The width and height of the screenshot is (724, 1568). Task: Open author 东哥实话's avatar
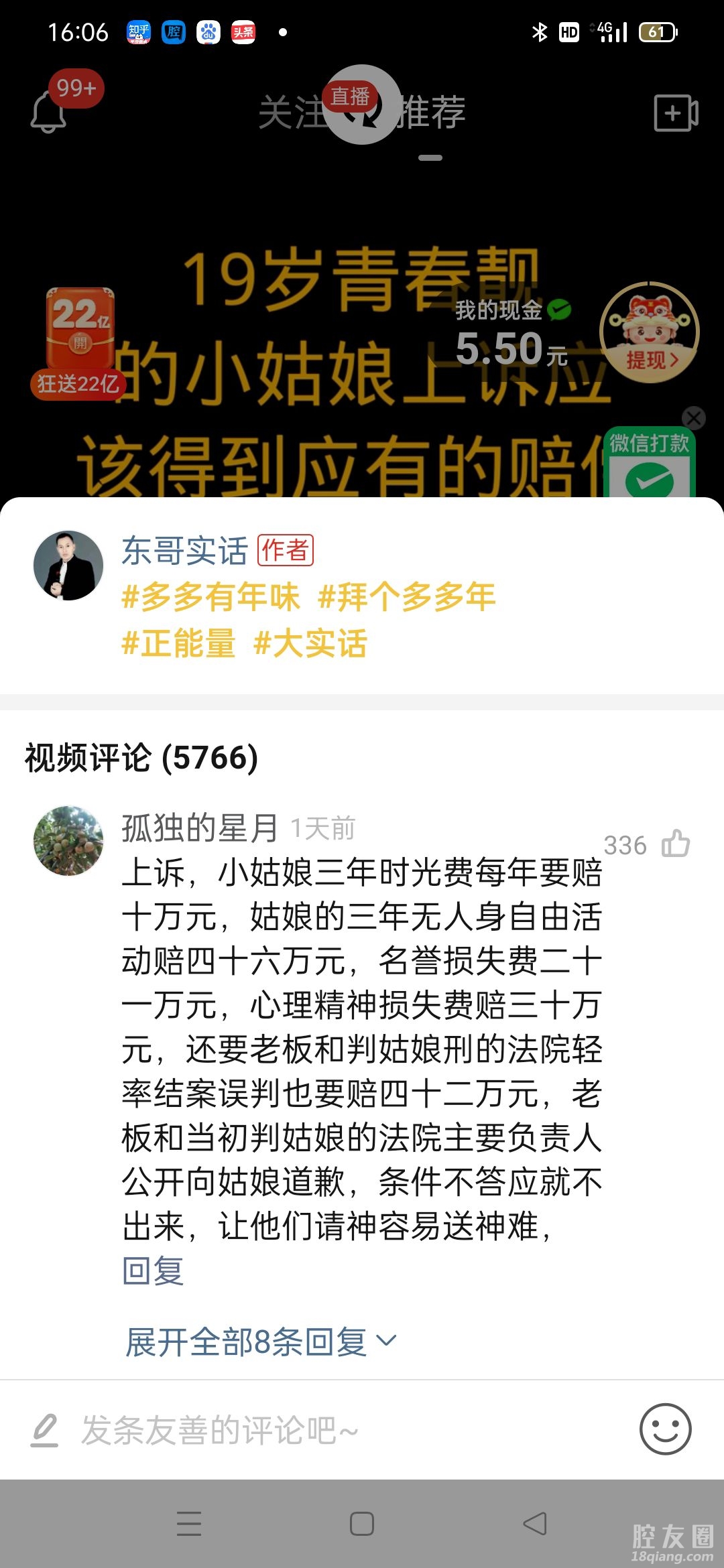(68, 566)
